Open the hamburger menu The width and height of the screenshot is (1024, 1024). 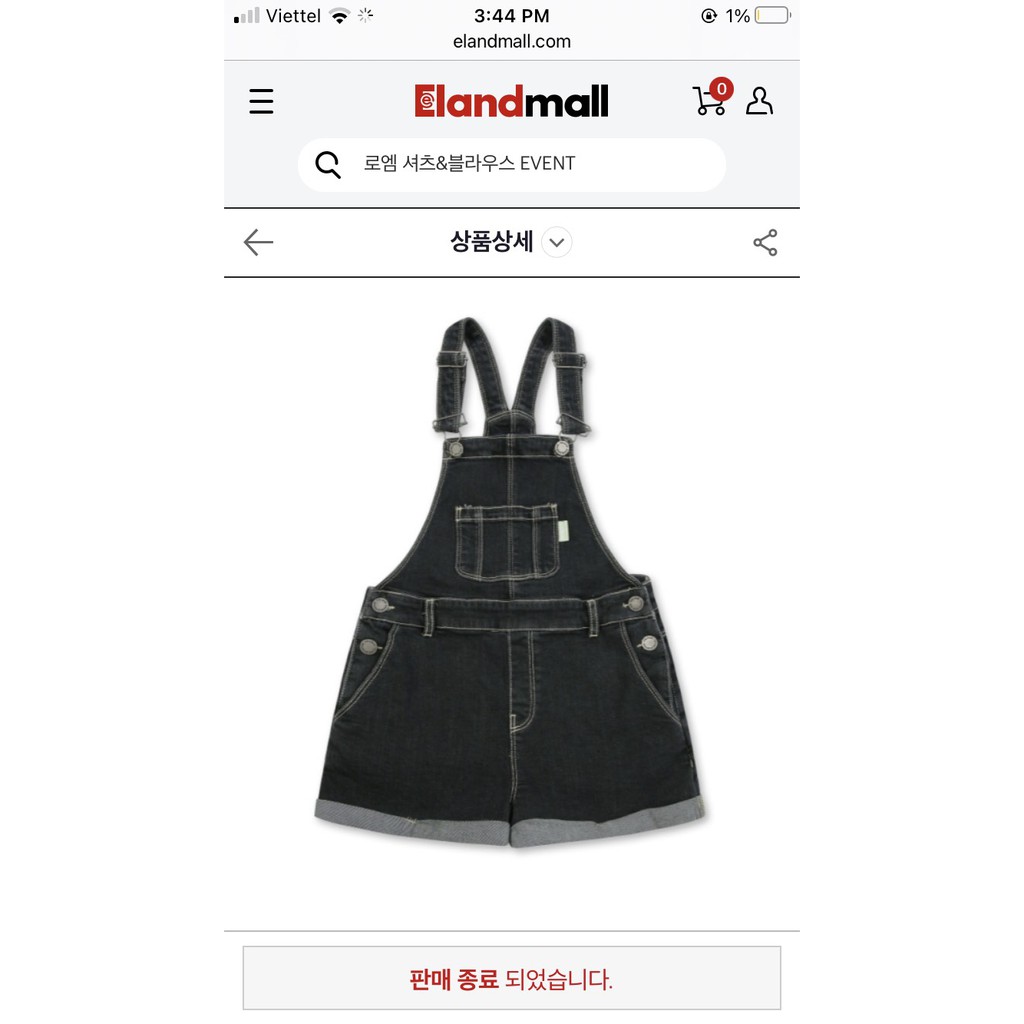point(261,102)
